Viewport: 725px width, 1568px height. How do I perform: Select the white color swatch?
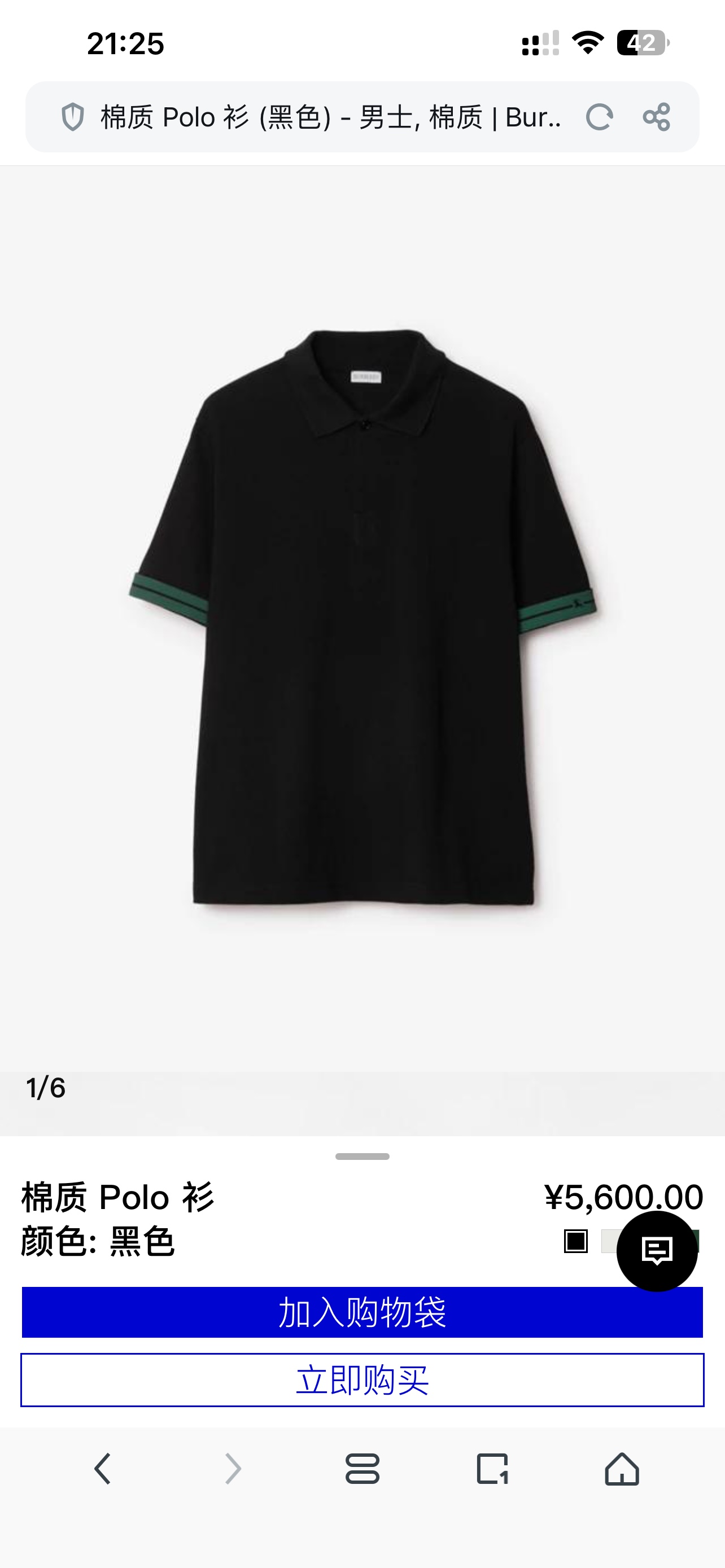(609, 1241)
